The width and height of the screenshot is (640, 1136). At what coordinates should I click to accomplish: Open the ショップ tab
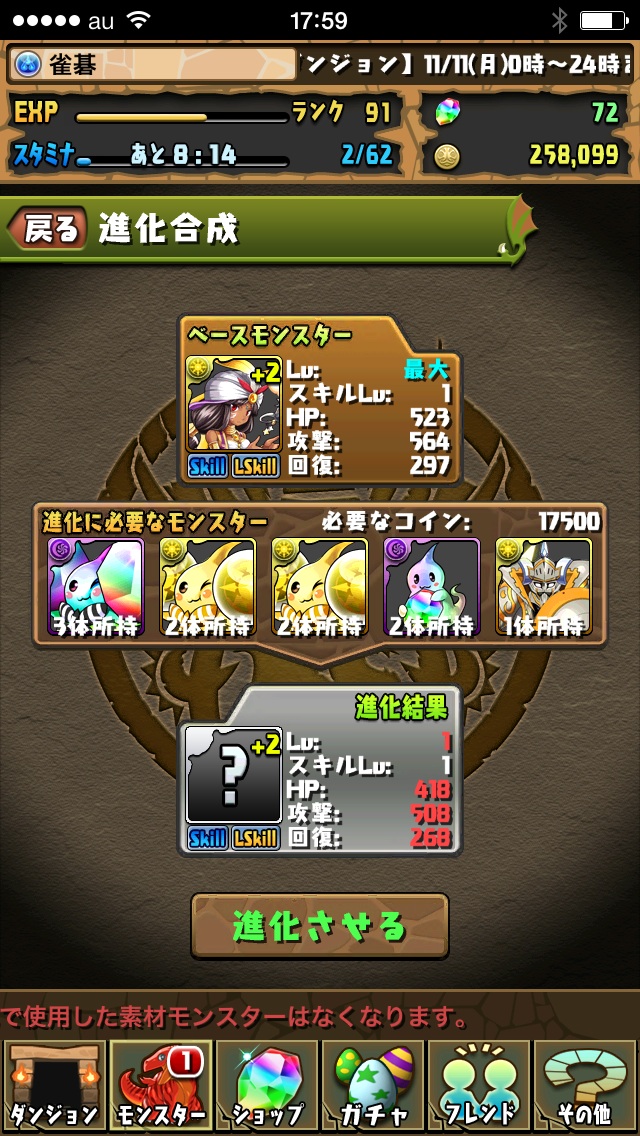point(266,1085)
